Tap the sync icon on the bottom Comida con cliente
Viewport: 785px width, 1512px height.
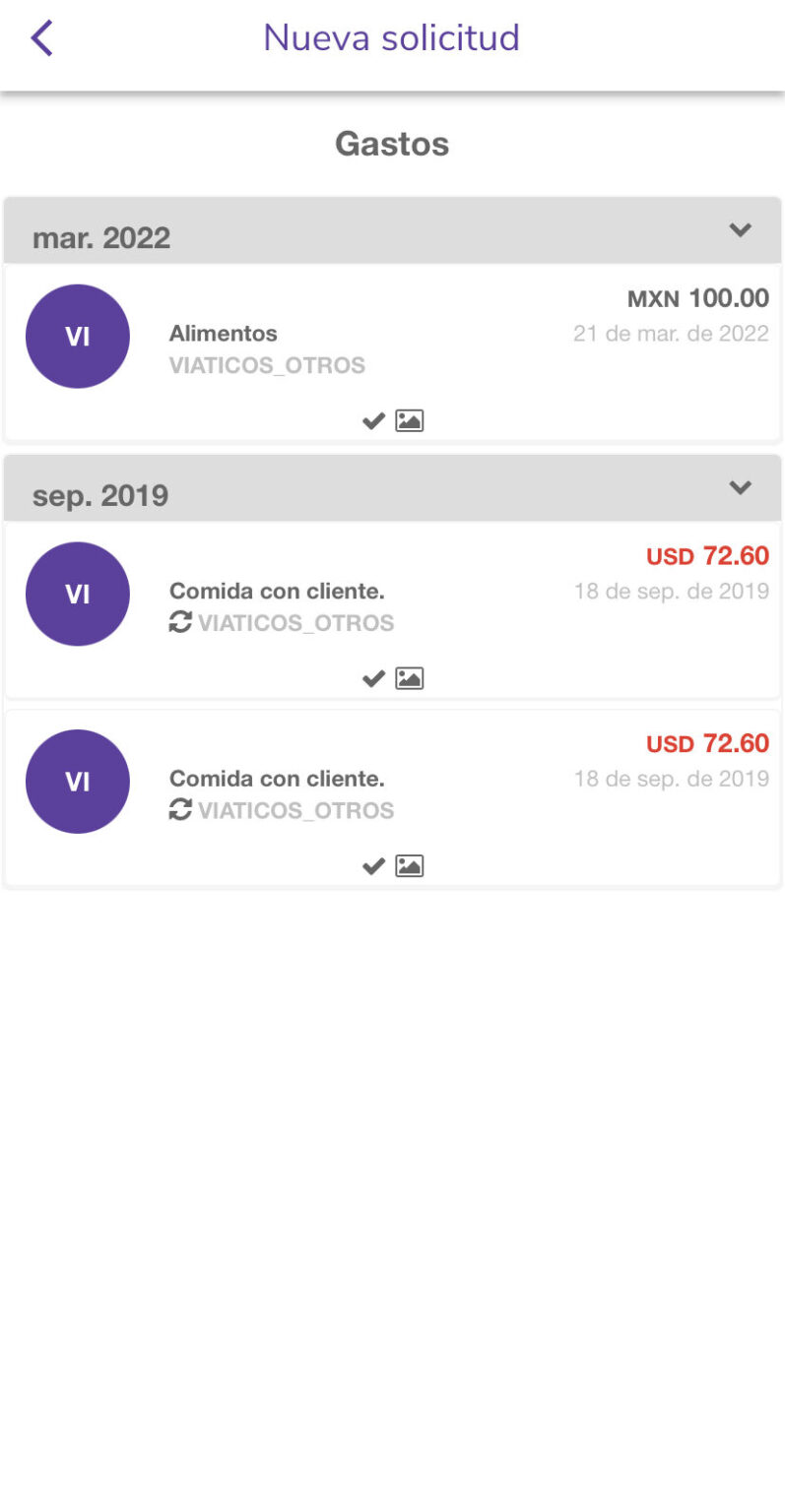click(x=181, y=811)
